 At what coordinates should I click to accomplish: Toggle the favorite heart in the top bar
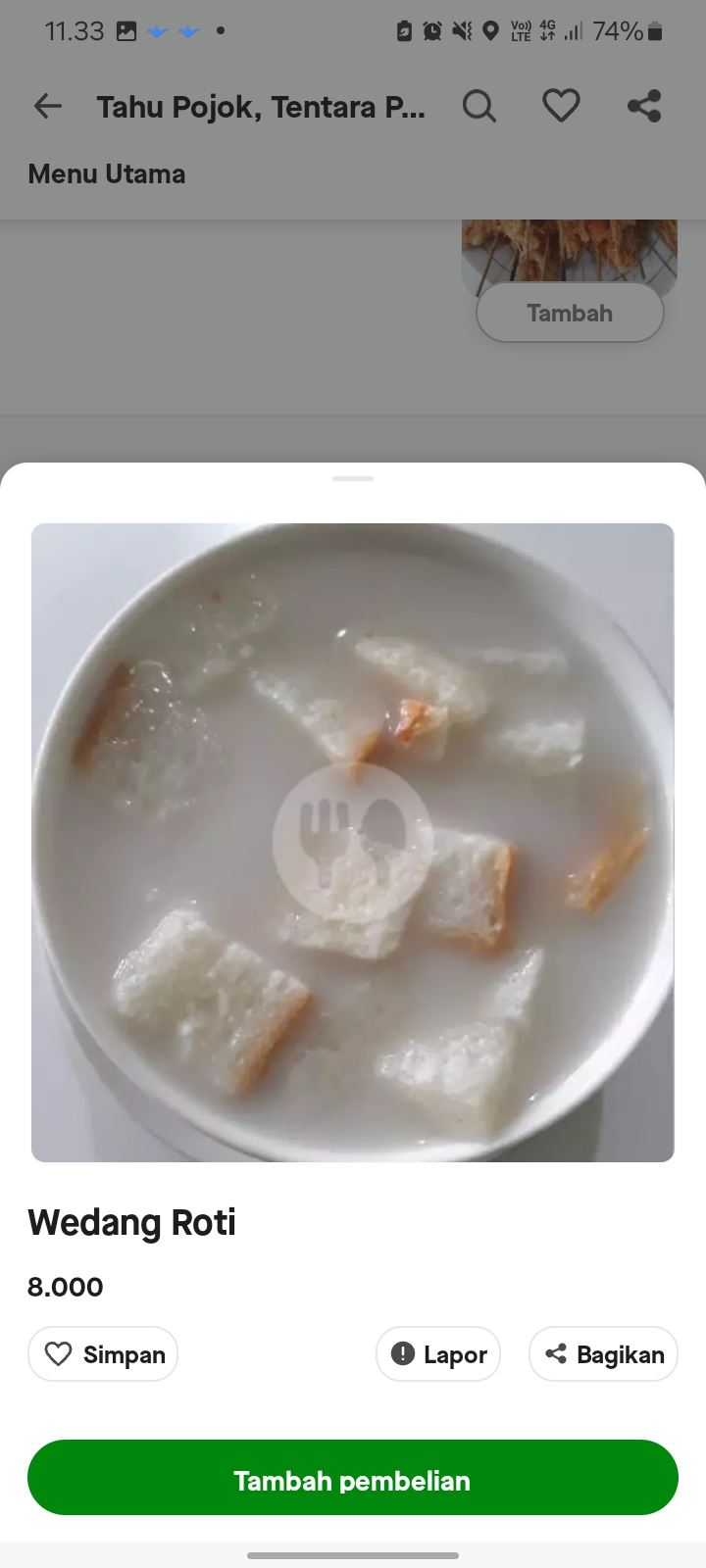tap(561, 106)
